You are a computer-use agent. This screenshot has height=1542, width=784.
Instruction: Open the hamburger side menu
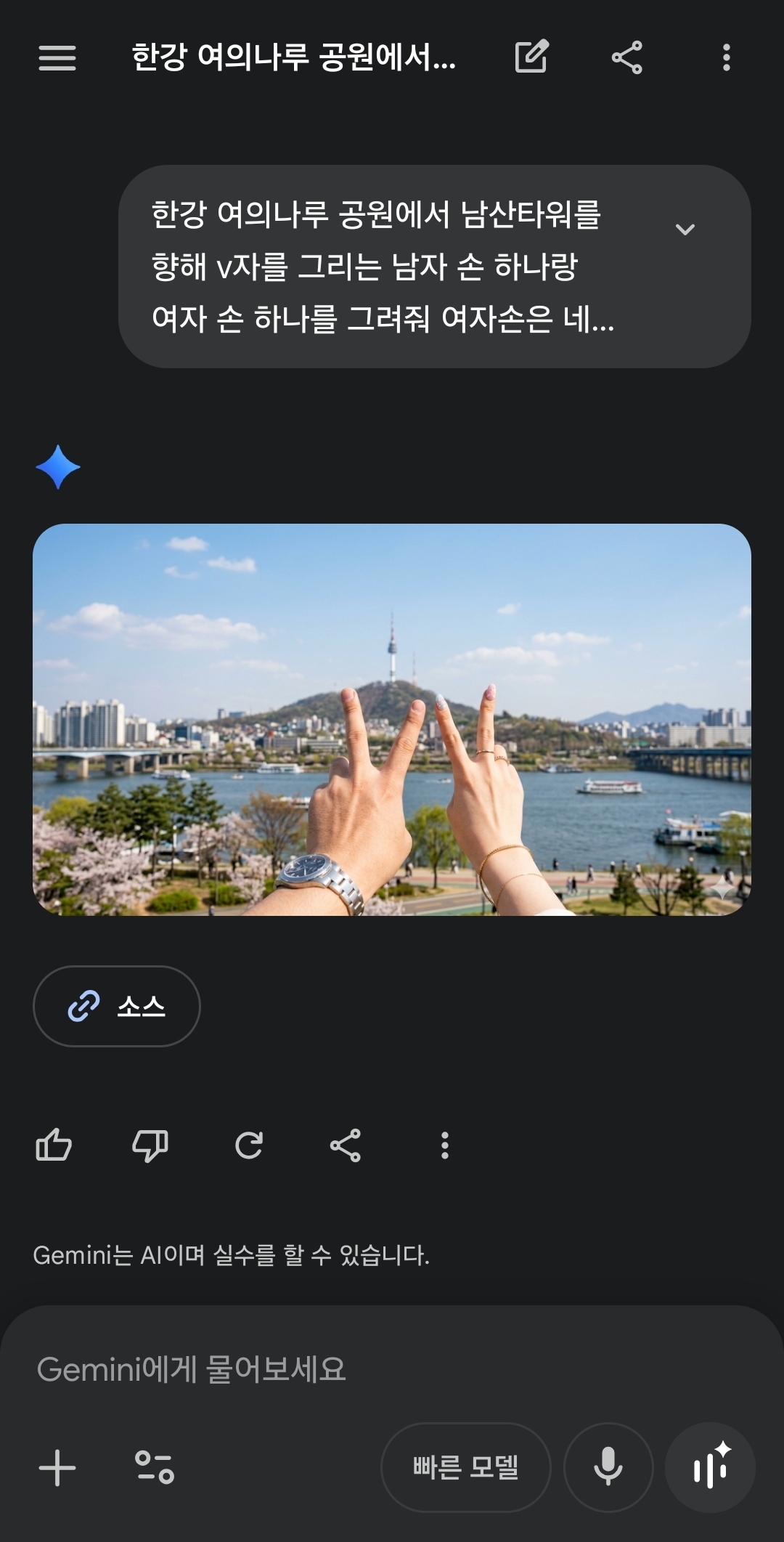click(x=57, y=57)
